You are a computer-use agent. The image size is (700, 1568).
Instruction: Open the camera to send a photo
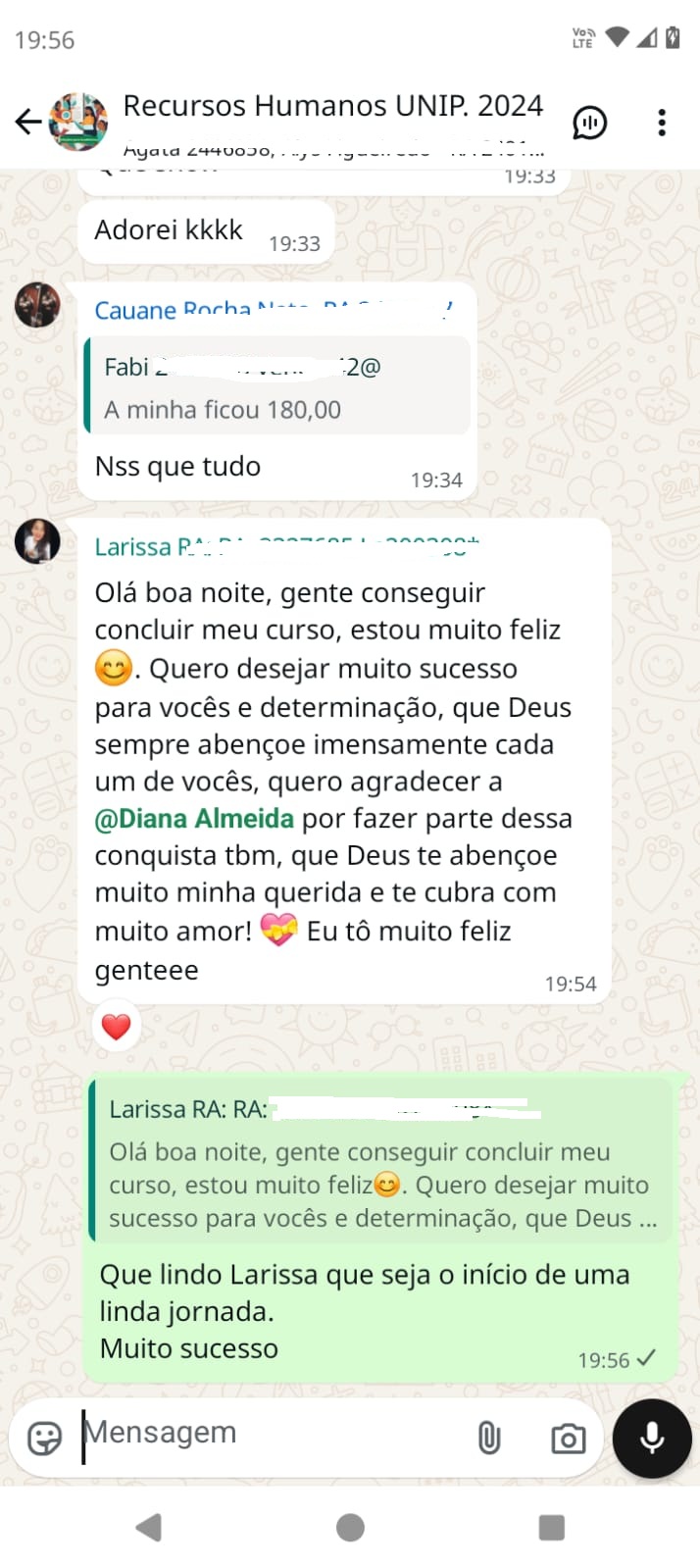[568, 1439]
